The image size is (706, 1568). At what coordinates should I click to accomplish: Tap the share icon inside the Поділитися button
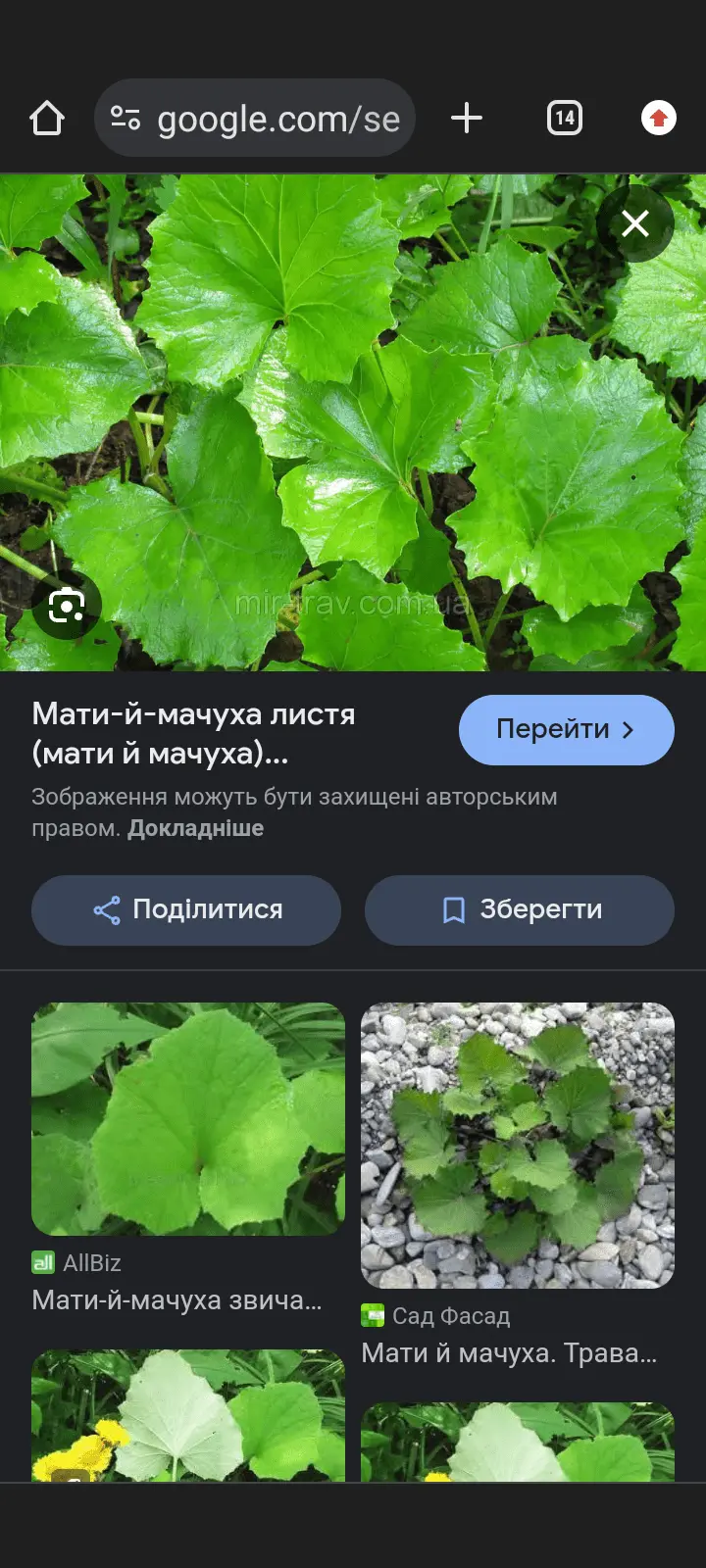coord(108,909)
